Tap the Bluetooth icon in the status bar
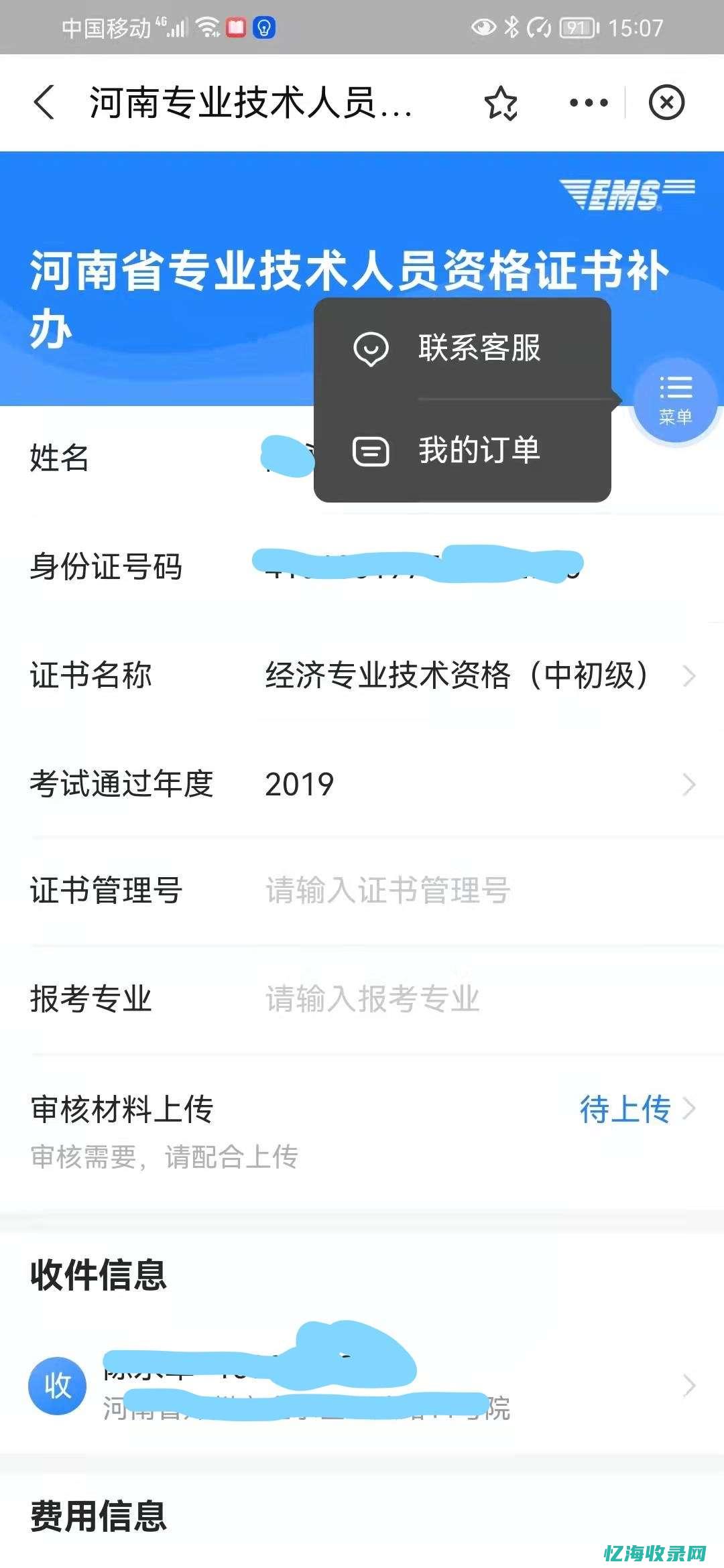724x1568 pixels. [x=511, y=27]
